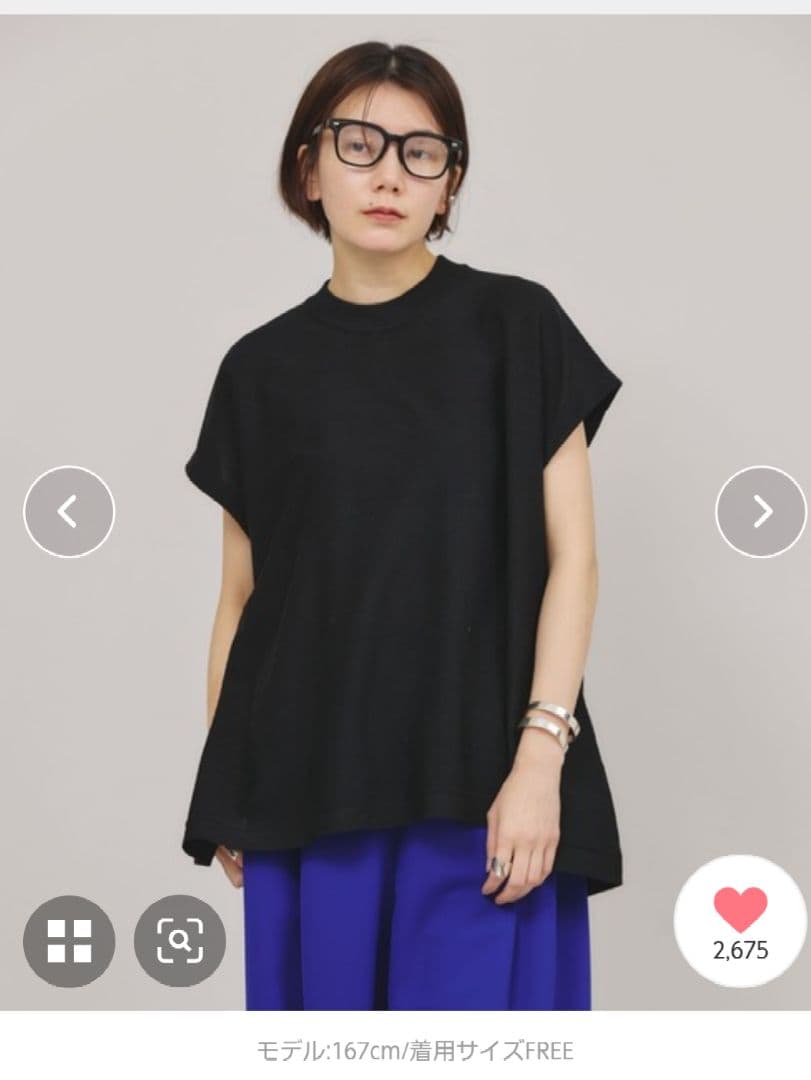Go to the previous product photo
This screenshot has width=811, height=1080.
click(x=69, y=512)
